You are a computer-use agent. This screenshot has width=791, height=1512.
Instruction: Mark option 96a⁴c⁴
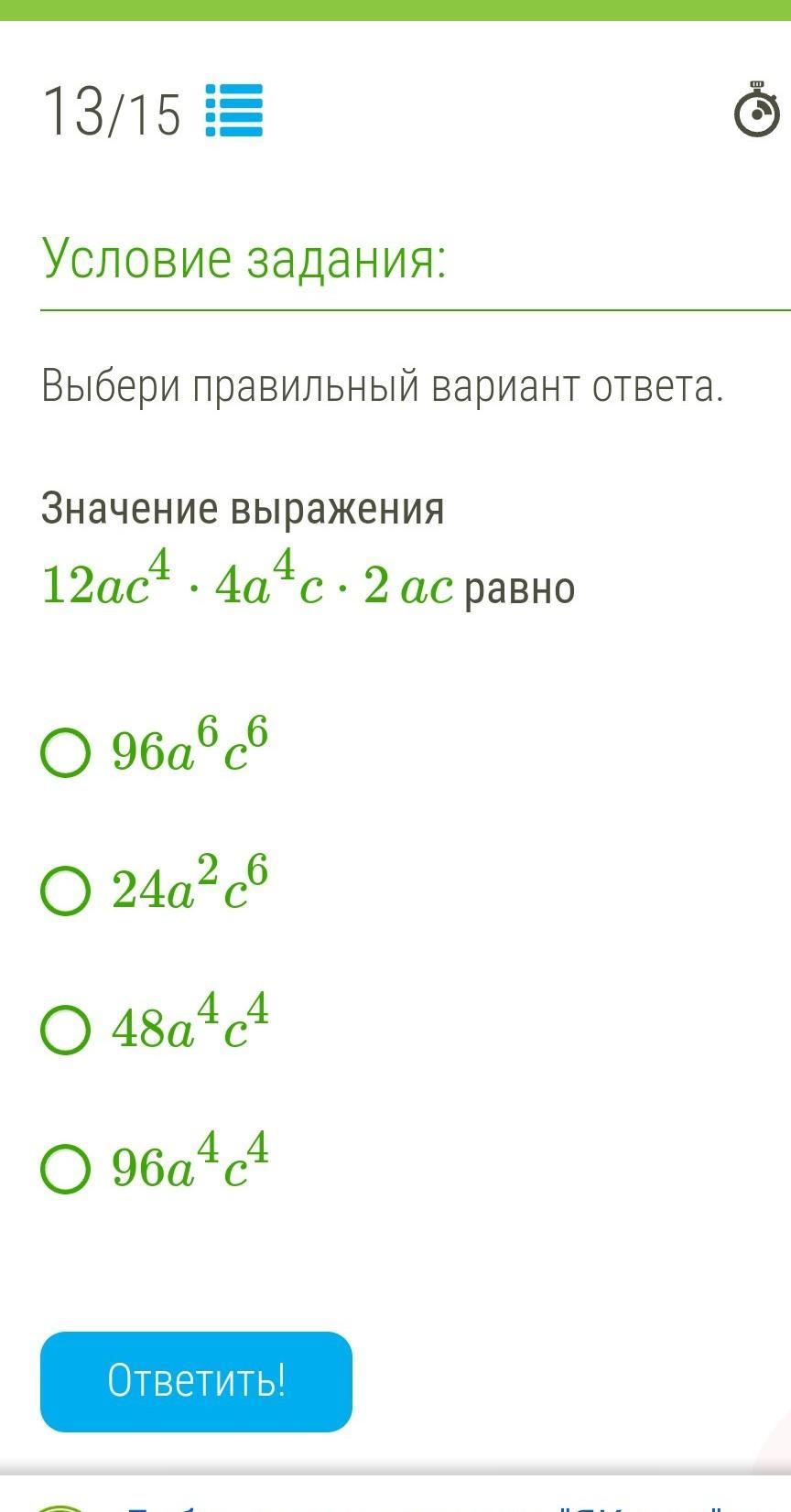(66, 1168)
